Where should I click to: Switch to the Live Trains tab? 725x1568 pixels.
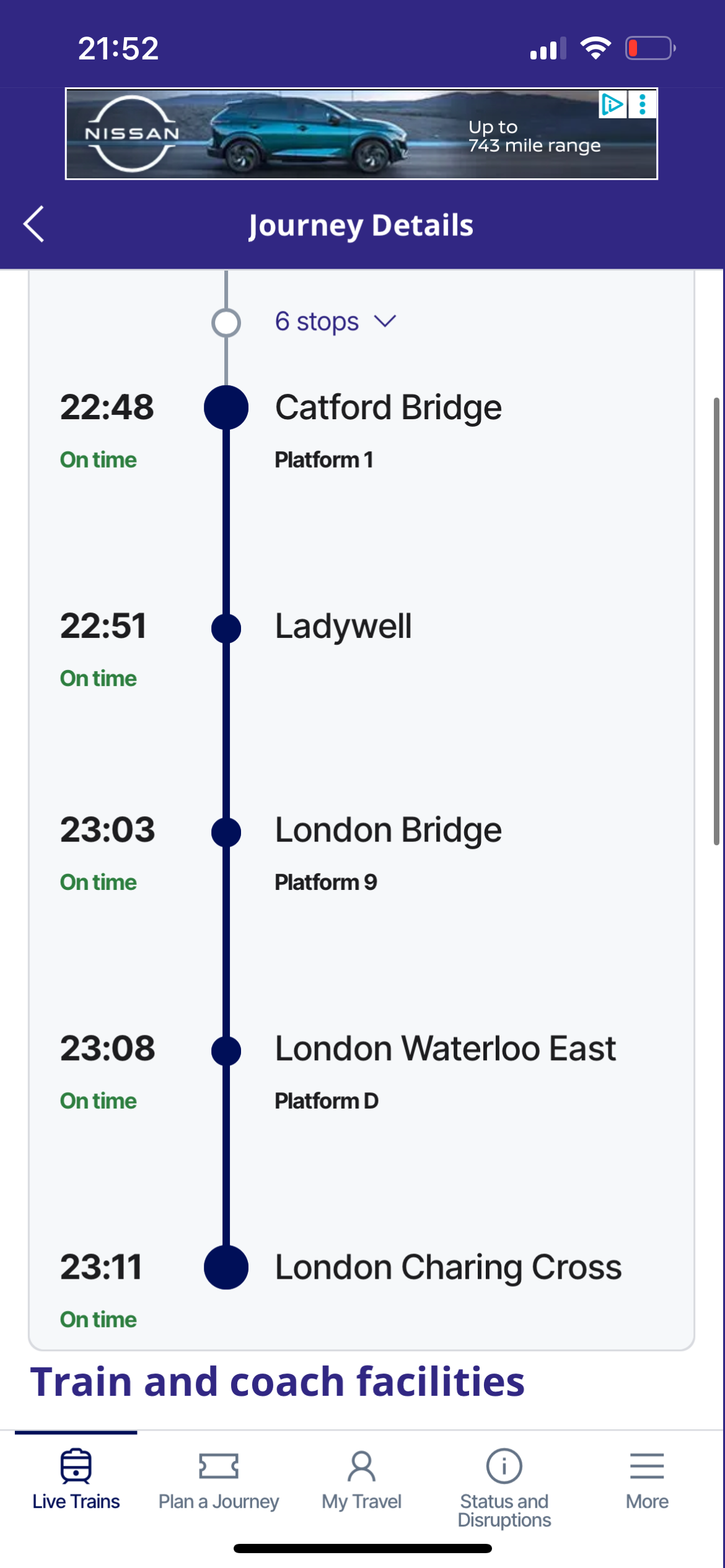point(76,1480)
